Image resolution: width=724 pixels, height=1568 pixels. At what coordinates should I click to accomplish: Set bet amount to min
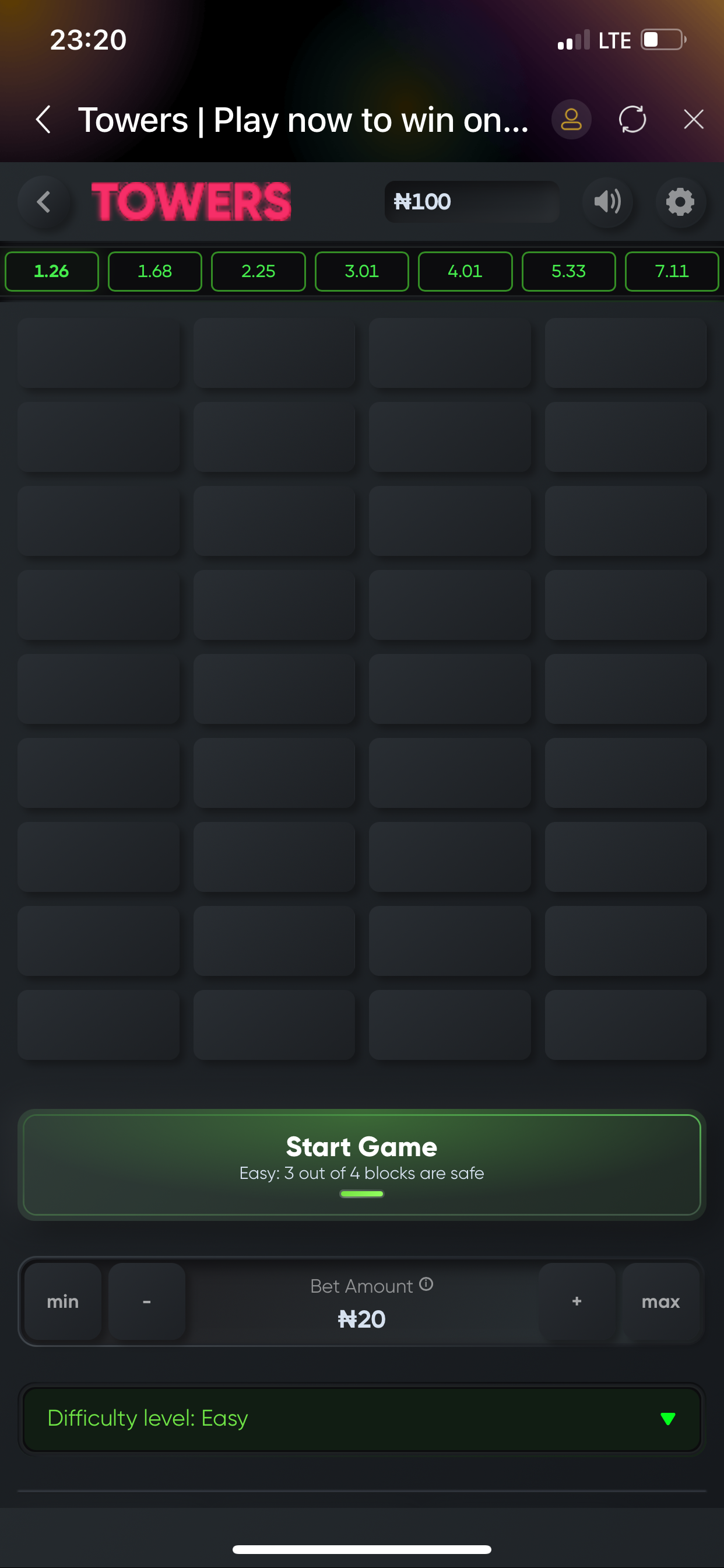63,1301
